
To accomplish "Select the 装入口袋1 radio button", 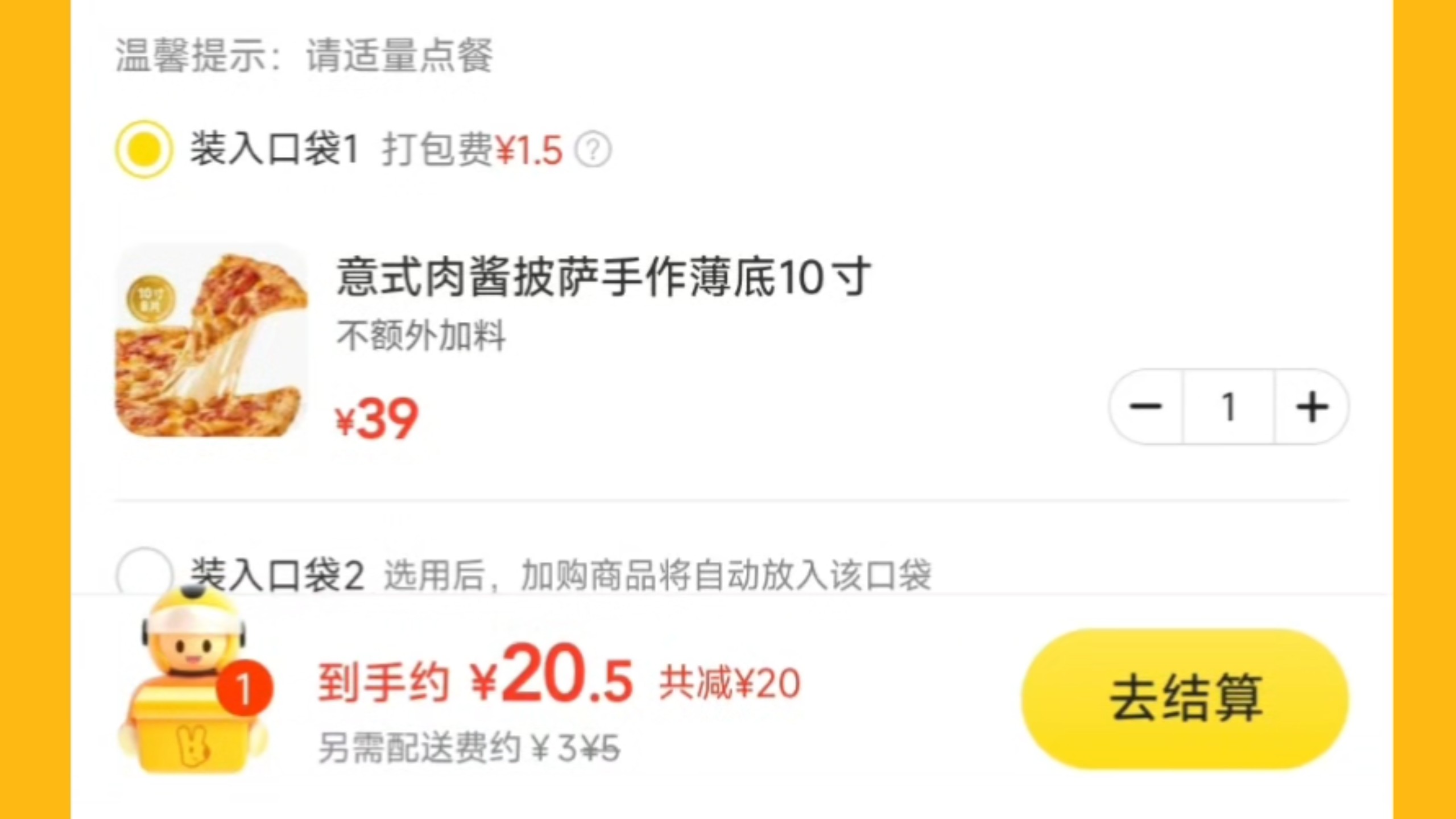I will click(x=144, y=149).
